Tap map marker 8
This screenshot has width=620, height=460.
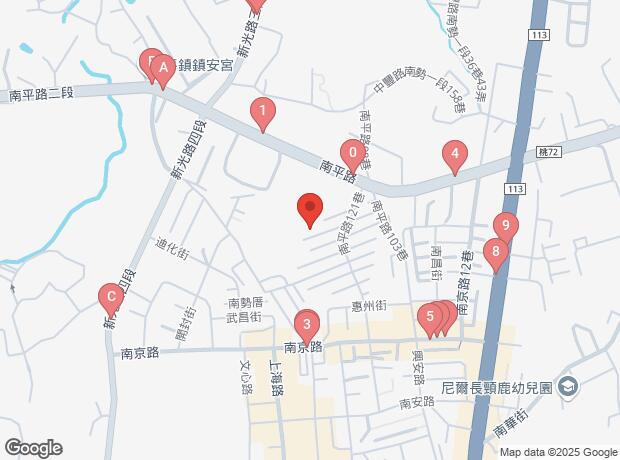click(x=493, y=252)
